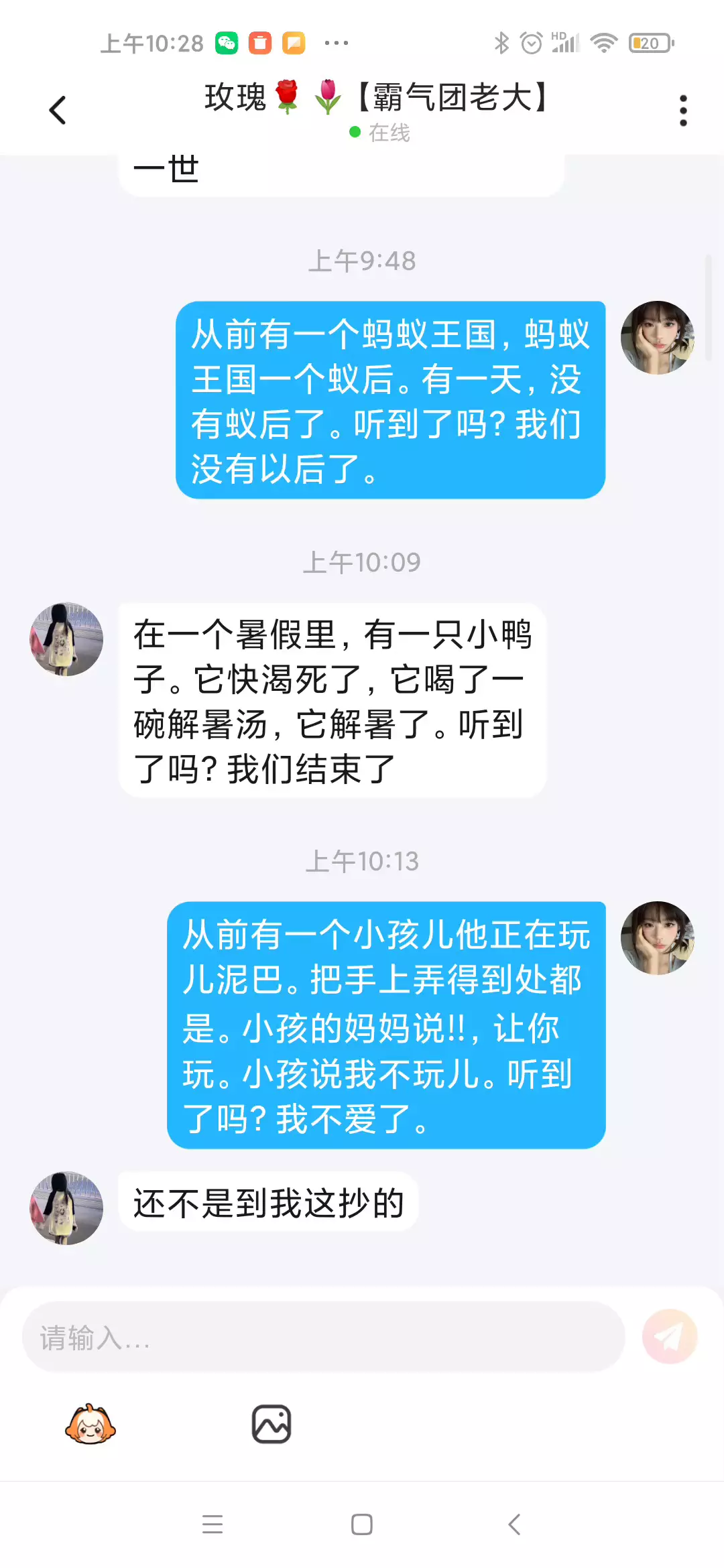Attach an image from the gallery
The height and width of the screenshot is (1568, 724).
click(x=271, y=1424)
